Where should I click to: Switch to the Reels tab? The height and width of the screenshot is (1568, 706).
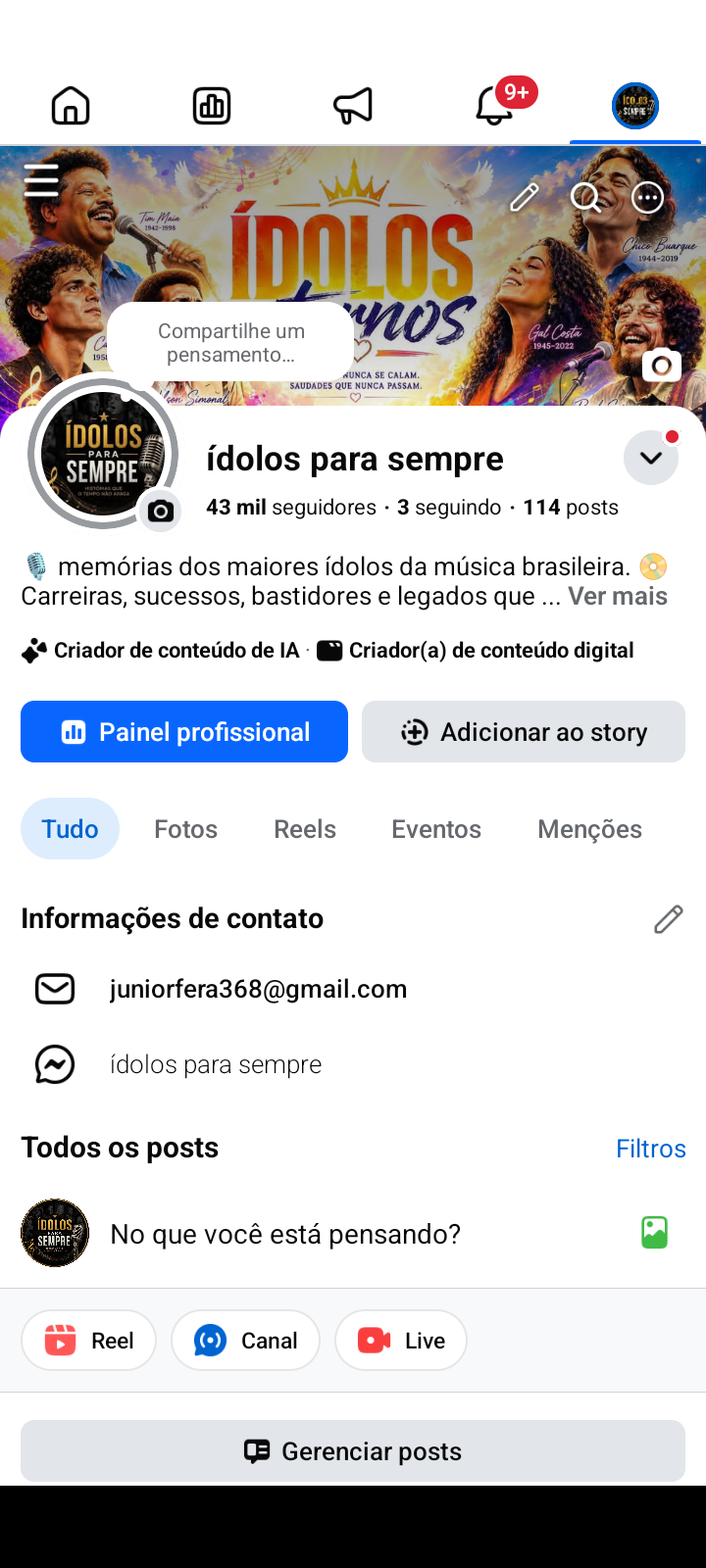pos(305,829)
